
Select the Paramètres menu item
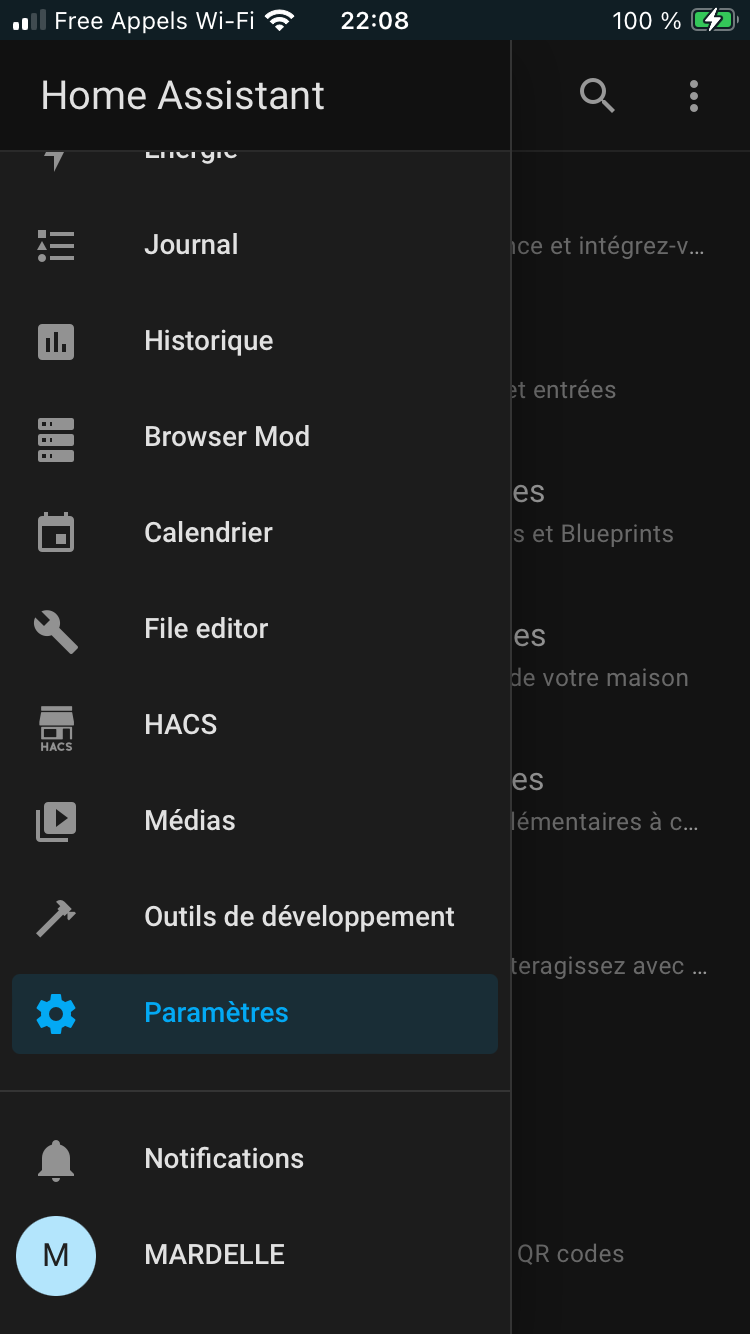pos(216,1013)
